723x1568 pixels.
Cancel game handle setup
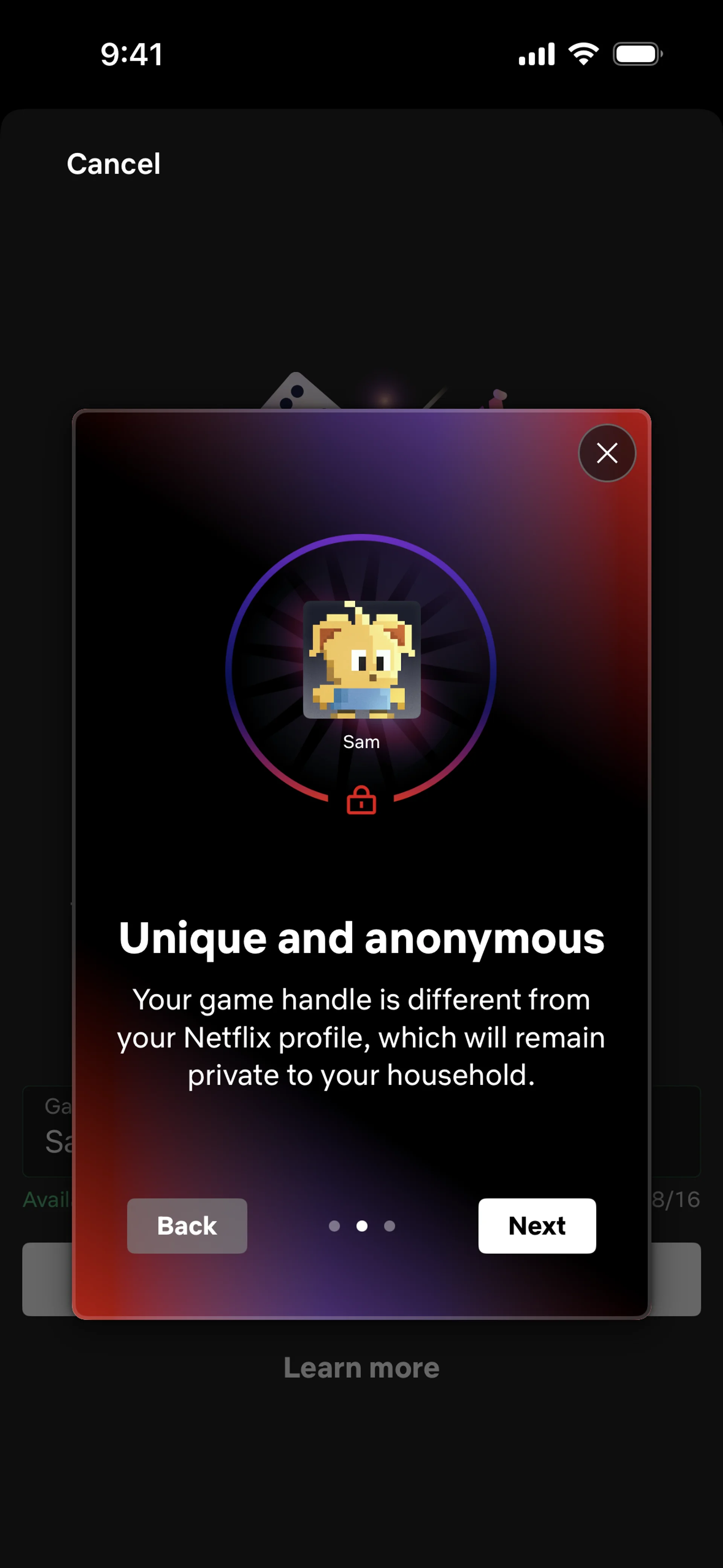[x=114, y=164]
